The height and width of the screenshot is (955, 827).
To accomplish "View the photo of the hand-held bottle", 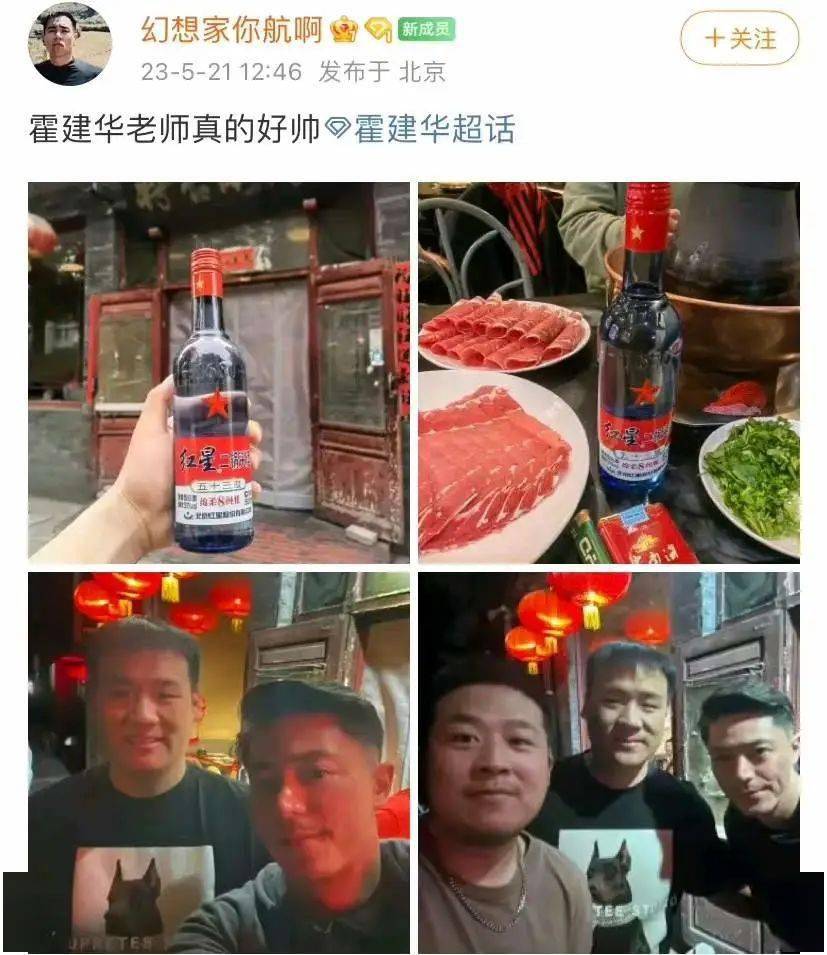I will point(218,372).
